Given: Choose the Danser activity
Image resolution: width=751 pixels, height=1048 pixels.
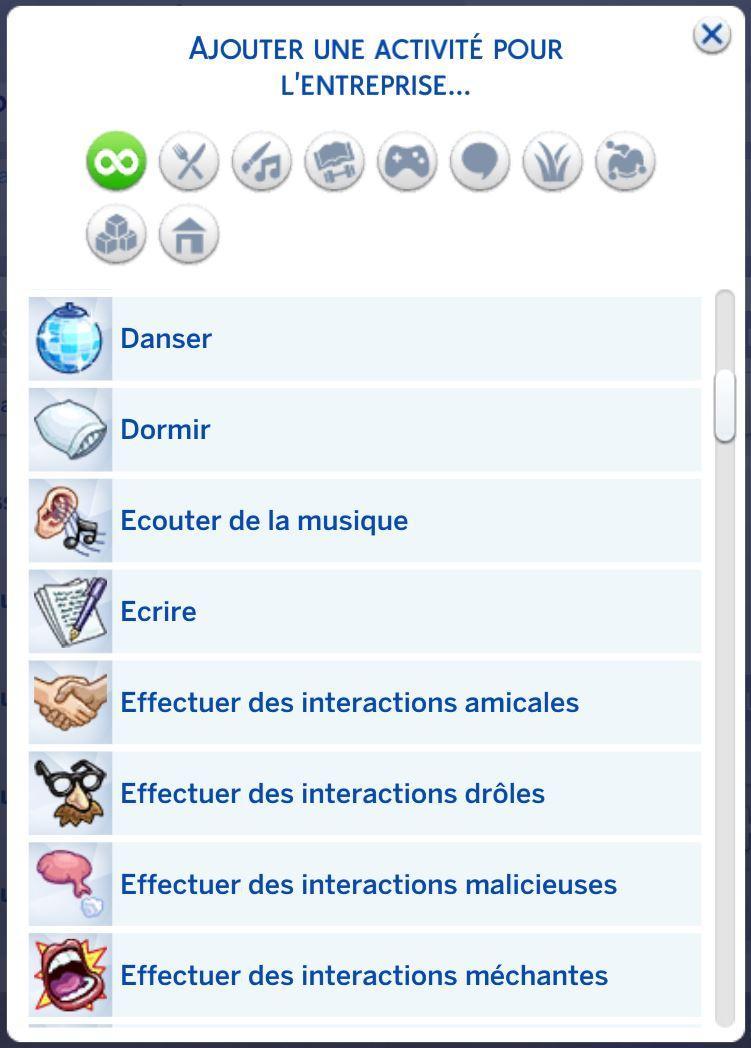Looking at the screenshot, I should point(365,338).
